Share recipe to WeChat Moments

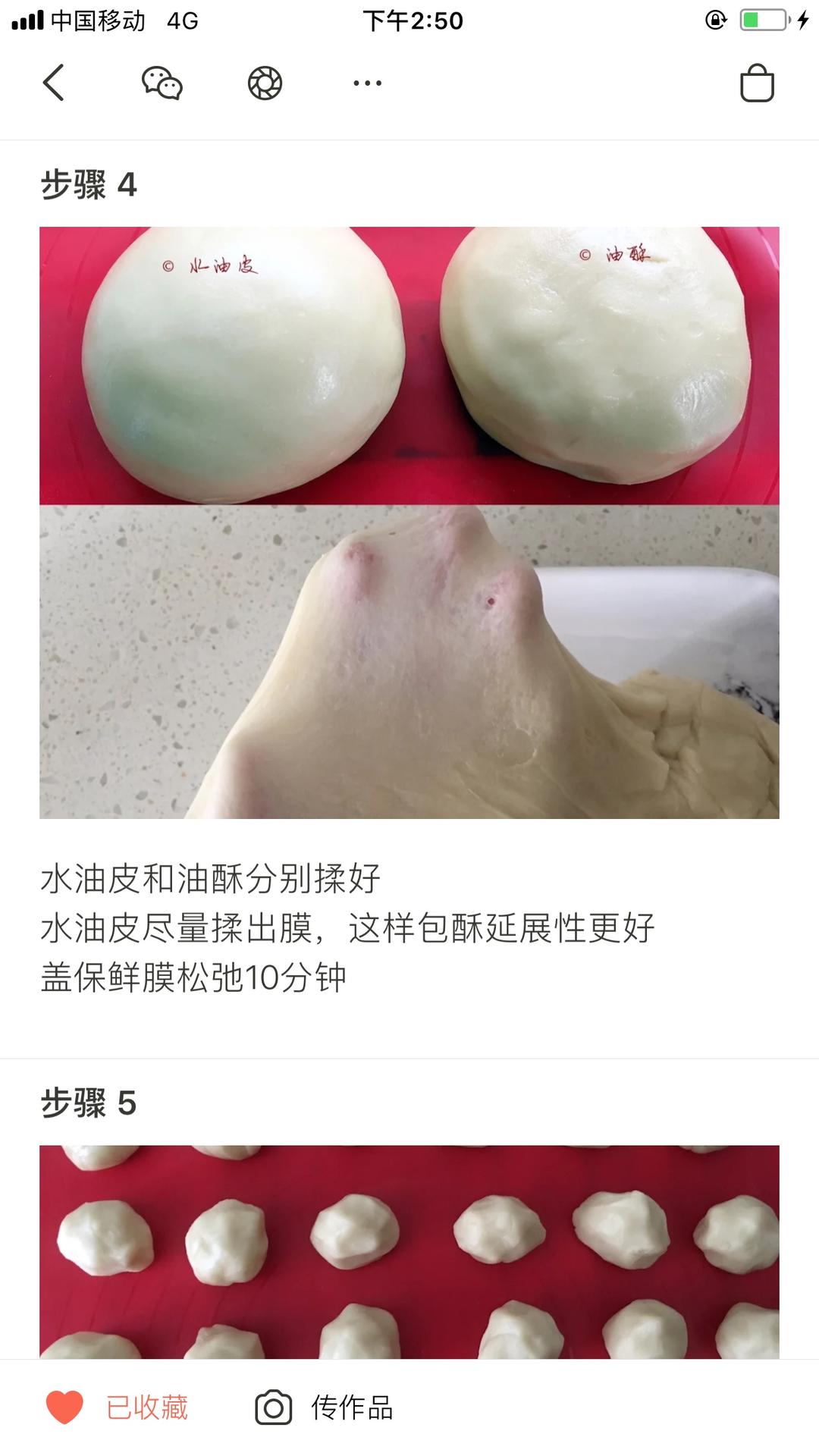coord(265,83)
